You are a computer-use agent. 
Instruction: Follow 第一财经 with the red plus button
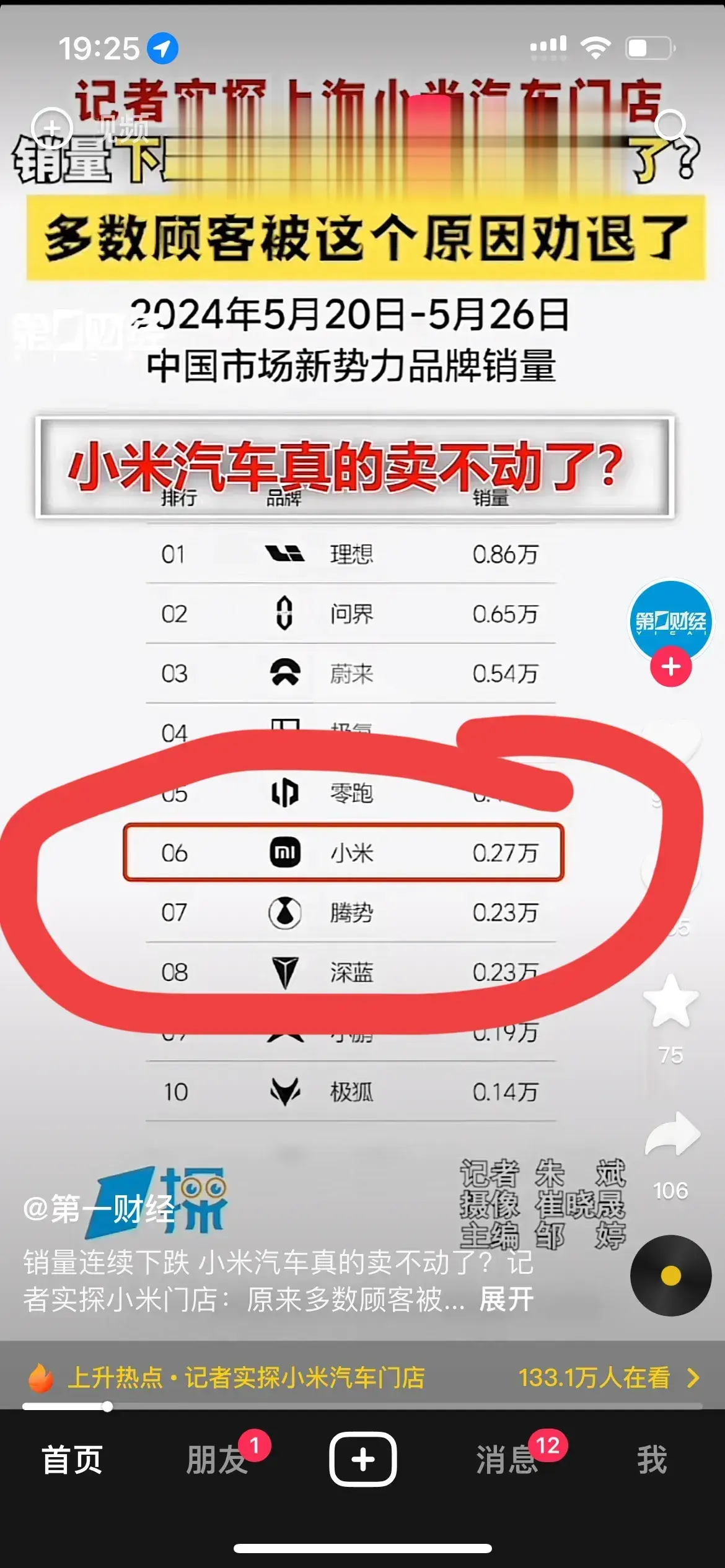[670, 667]
